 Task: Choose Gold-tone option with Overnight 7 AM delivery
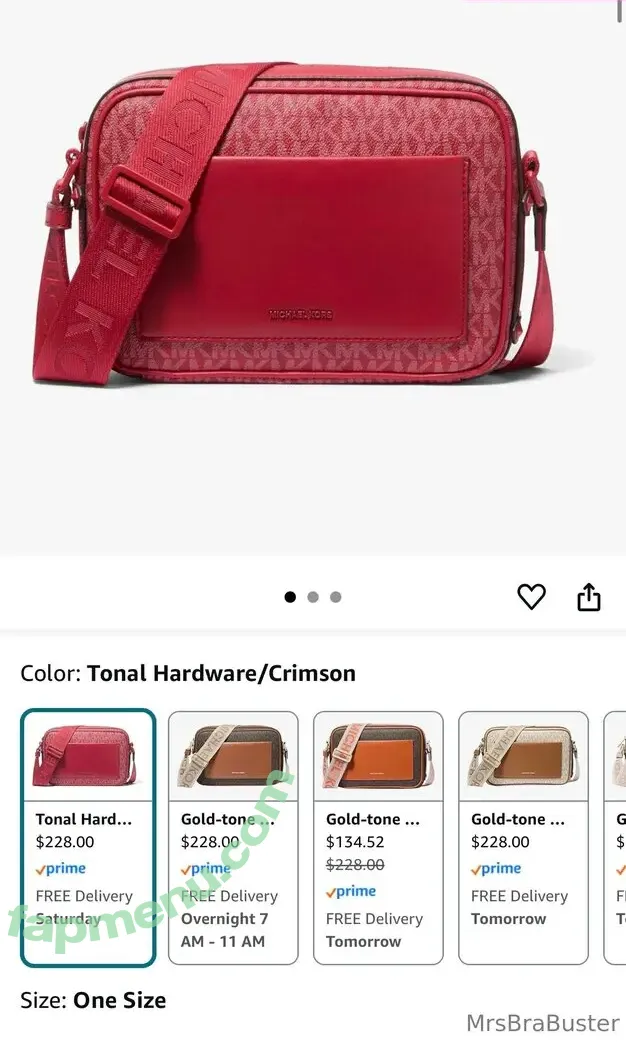[x=233, y=838]
